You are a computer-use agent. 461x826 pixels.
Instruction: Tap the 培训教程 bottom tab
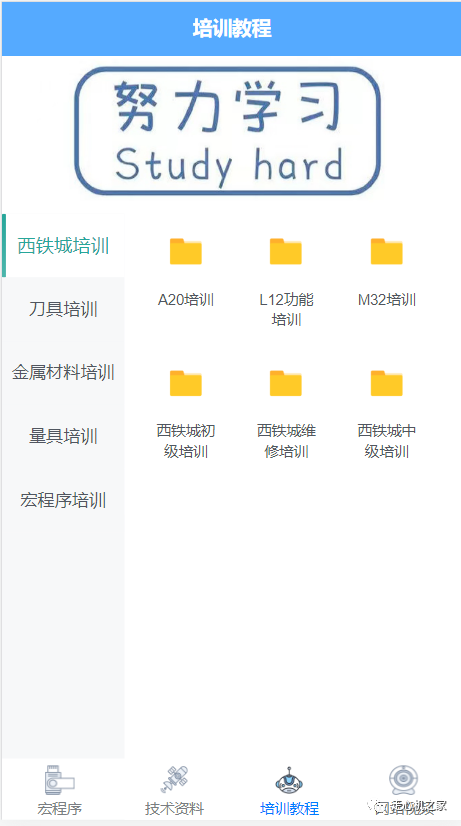(289, 790)
